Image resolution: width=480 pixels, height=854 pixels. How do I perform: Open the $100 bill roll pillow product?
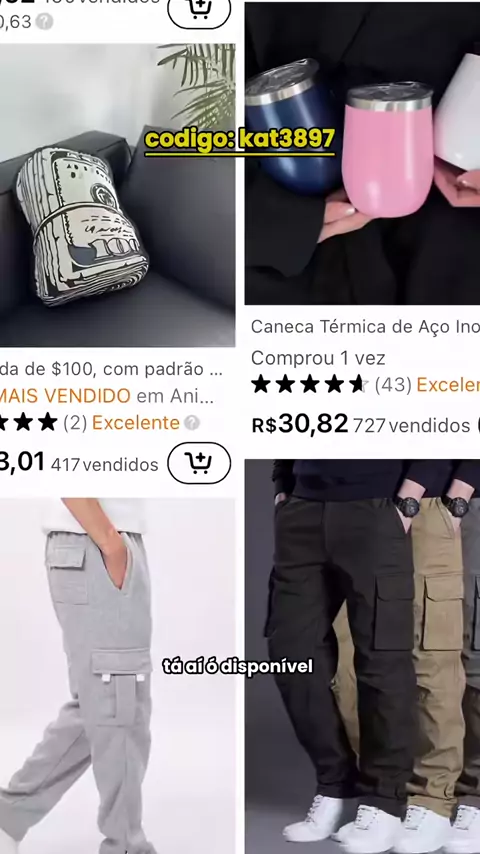pos(118,195)
